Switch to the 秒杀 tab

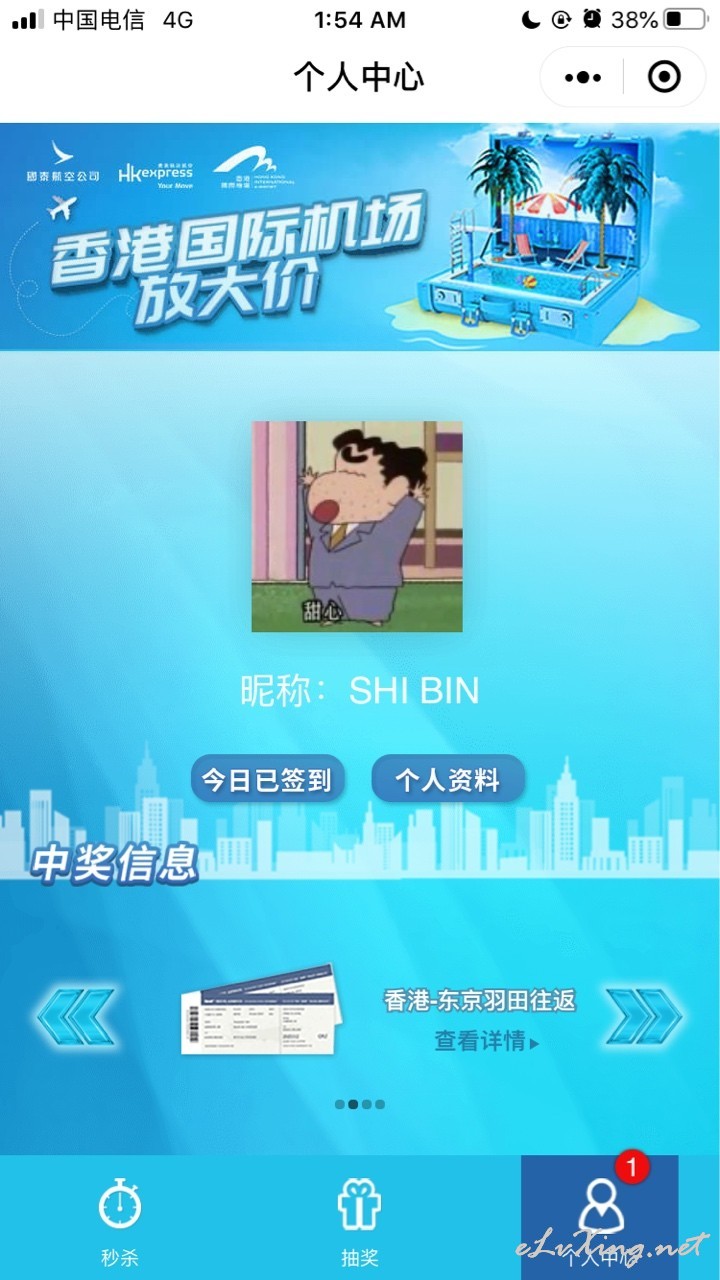(x=120, y=1218)
